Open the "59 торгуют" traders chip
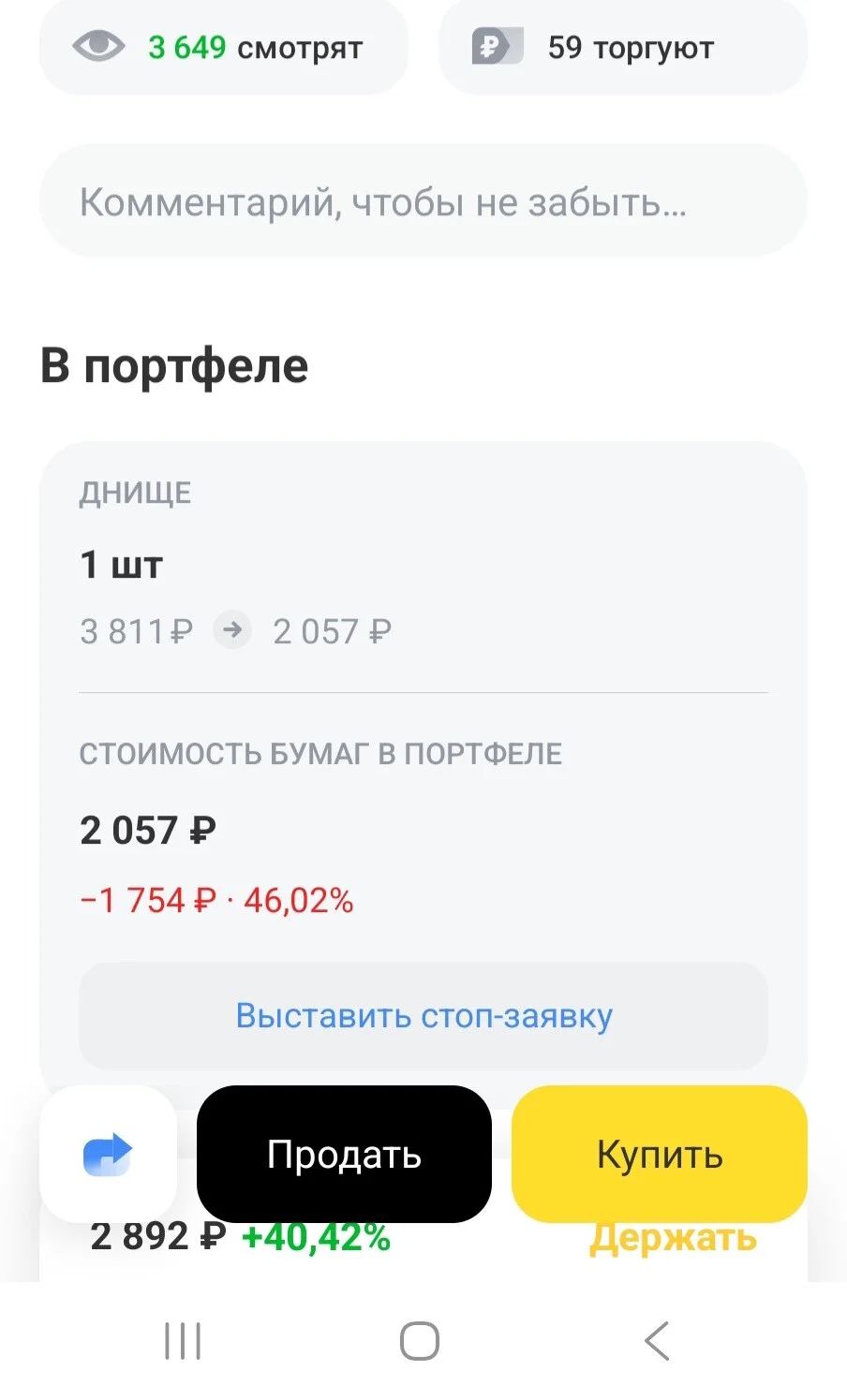Screen dimensions: 847x1400 pos(623,47)
